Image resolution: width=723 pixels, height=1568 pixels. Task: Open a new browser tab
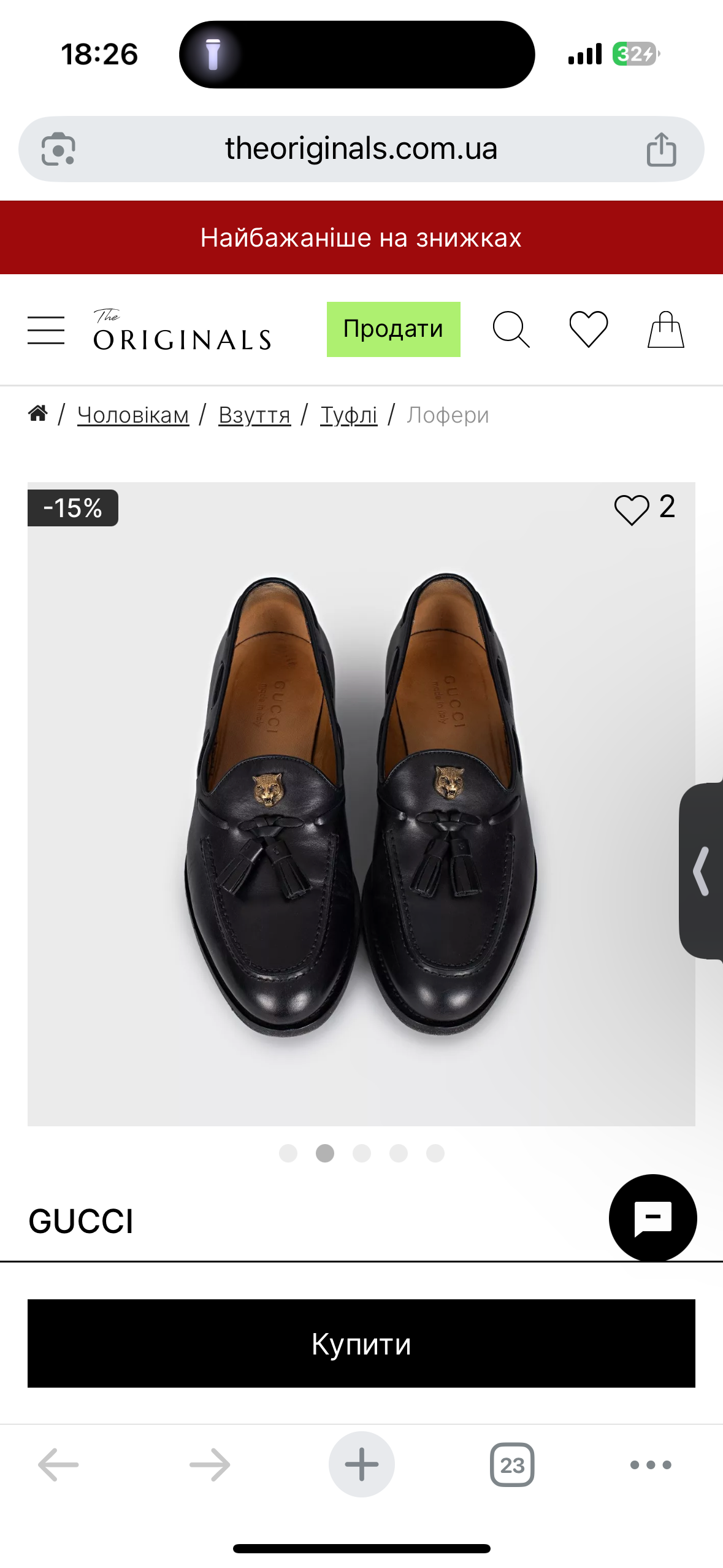coord(361,1465)
